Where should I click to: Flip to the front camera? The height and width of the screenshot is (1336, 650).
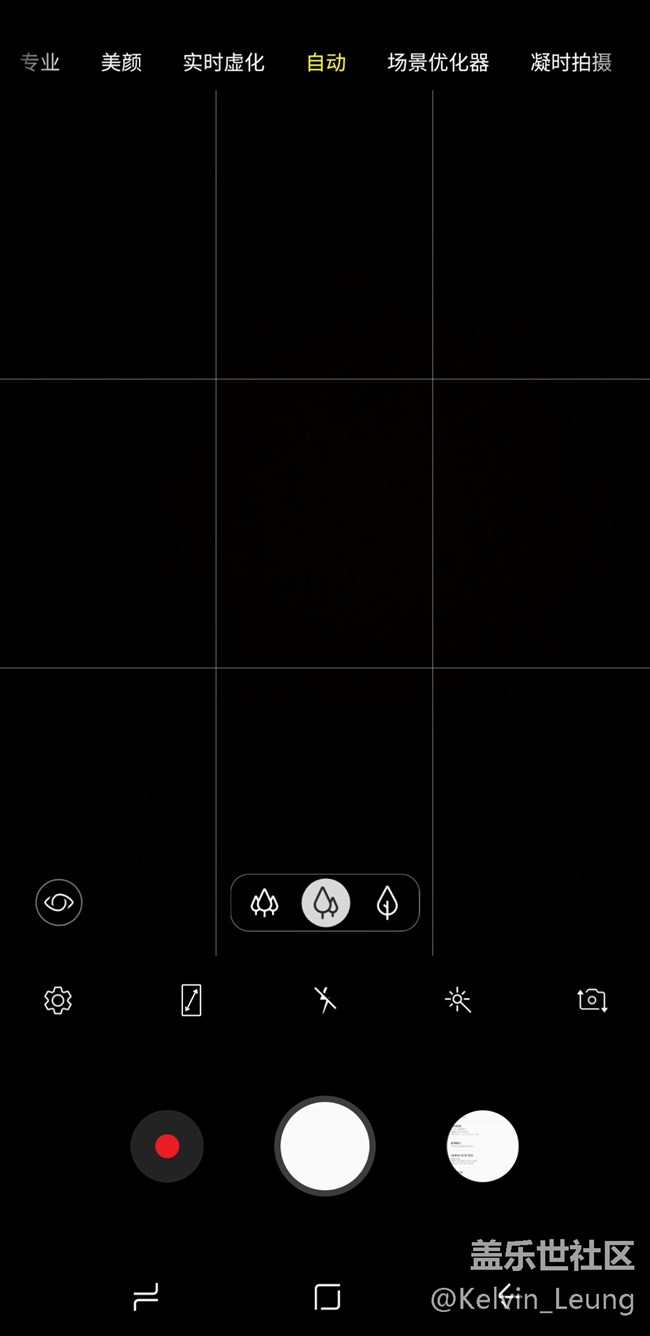pyautogui.click(x=592, y=1000)
